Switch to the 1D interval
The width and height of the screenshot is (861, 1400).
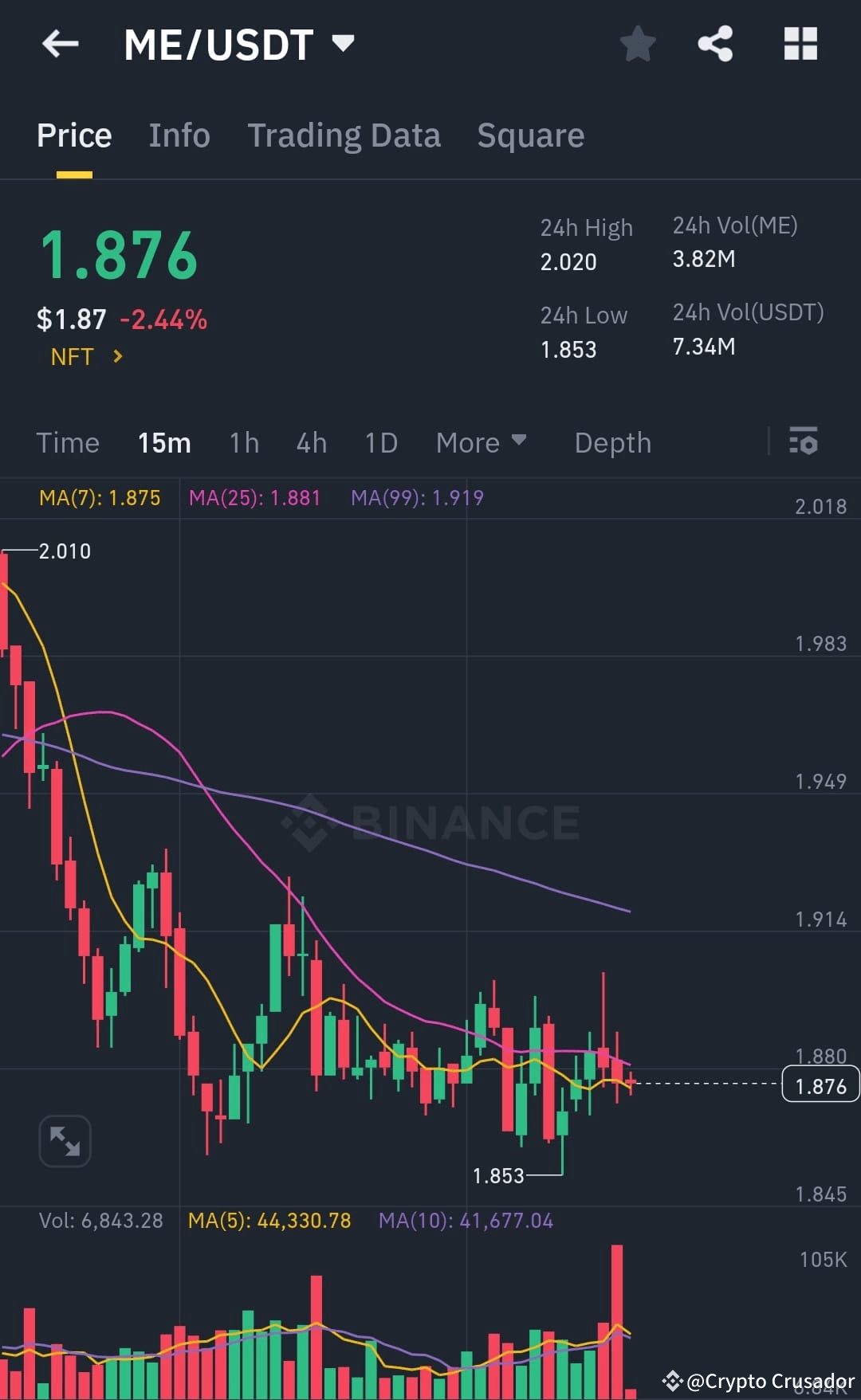click(x=380, y=442)
